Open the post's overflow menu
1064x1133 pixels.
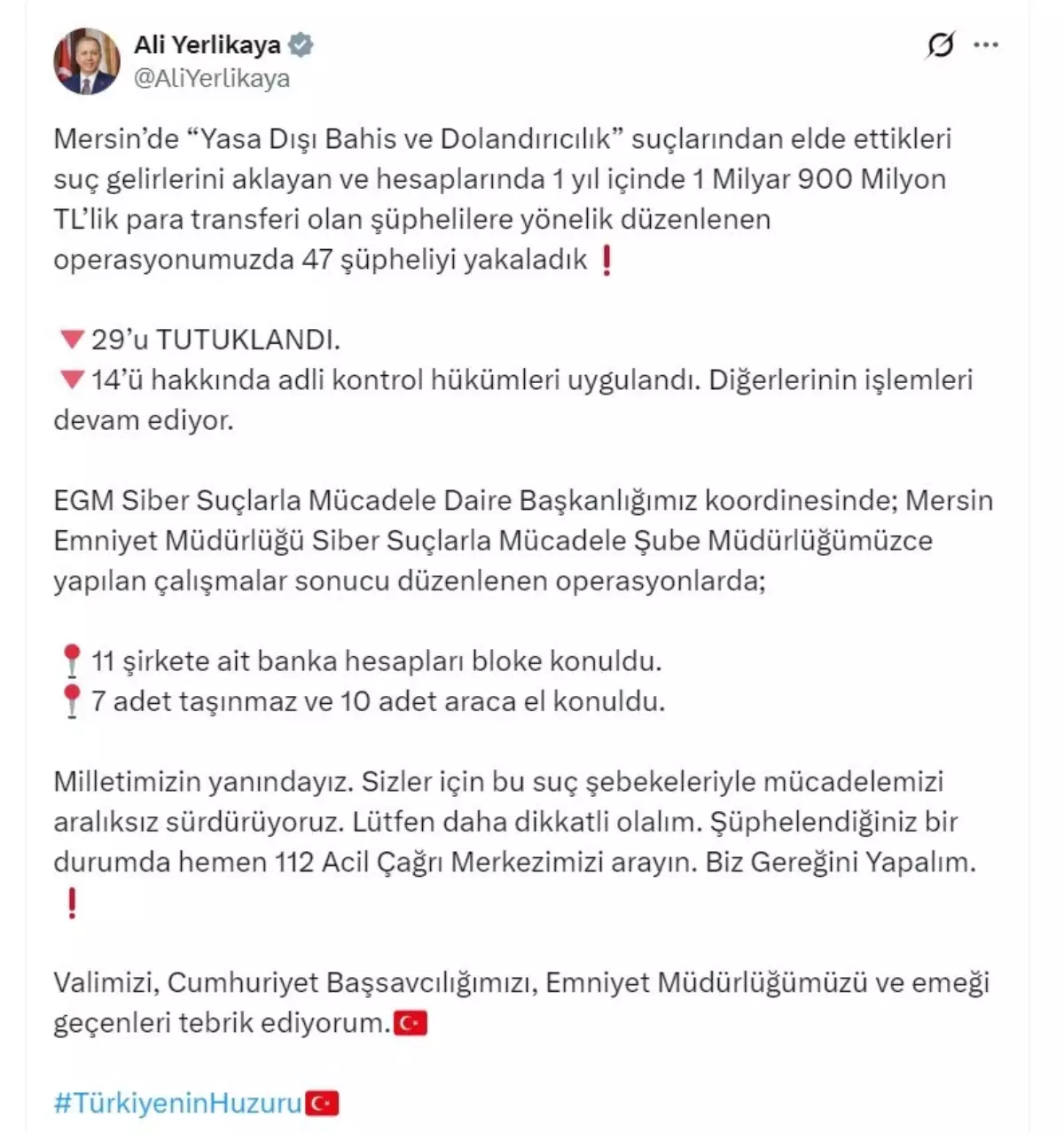pos(986,45)
